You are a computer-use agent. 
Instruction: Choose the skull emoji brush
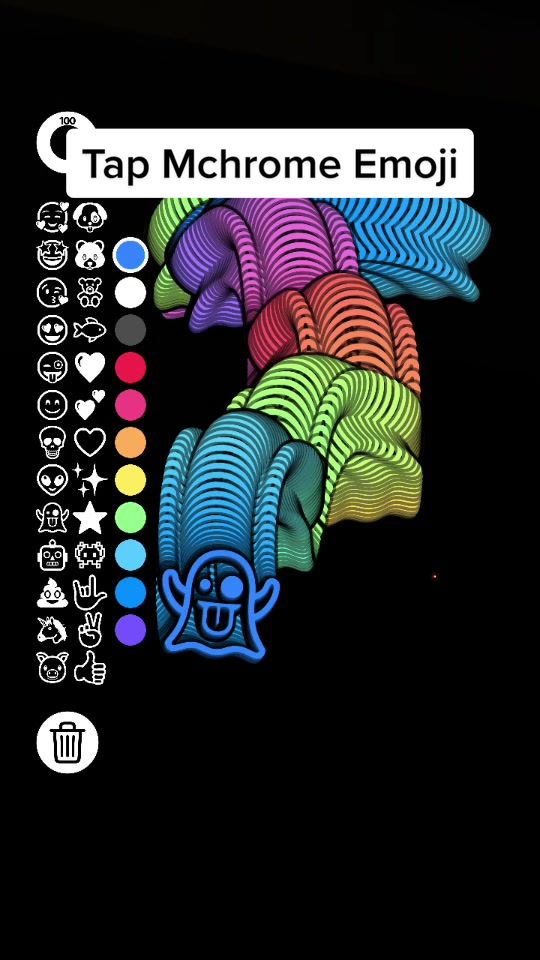52,442
